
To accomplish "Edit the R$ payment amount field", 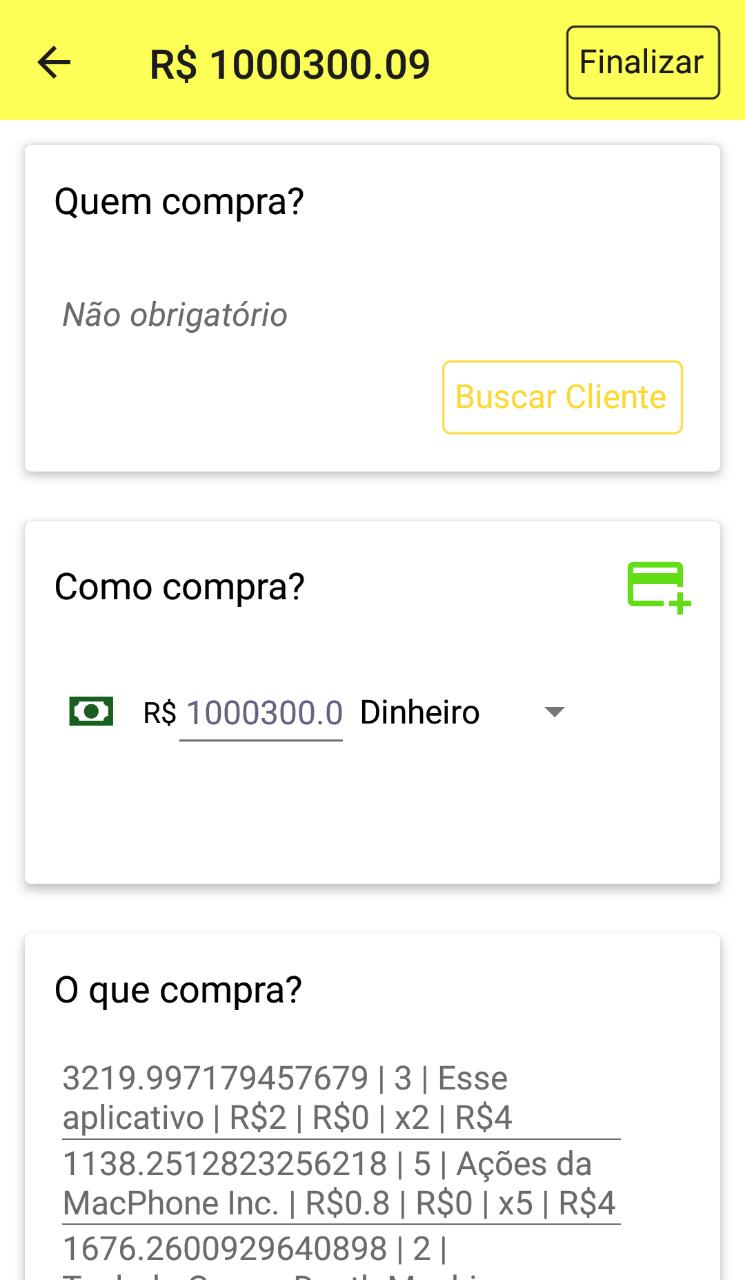I will 261,713.
